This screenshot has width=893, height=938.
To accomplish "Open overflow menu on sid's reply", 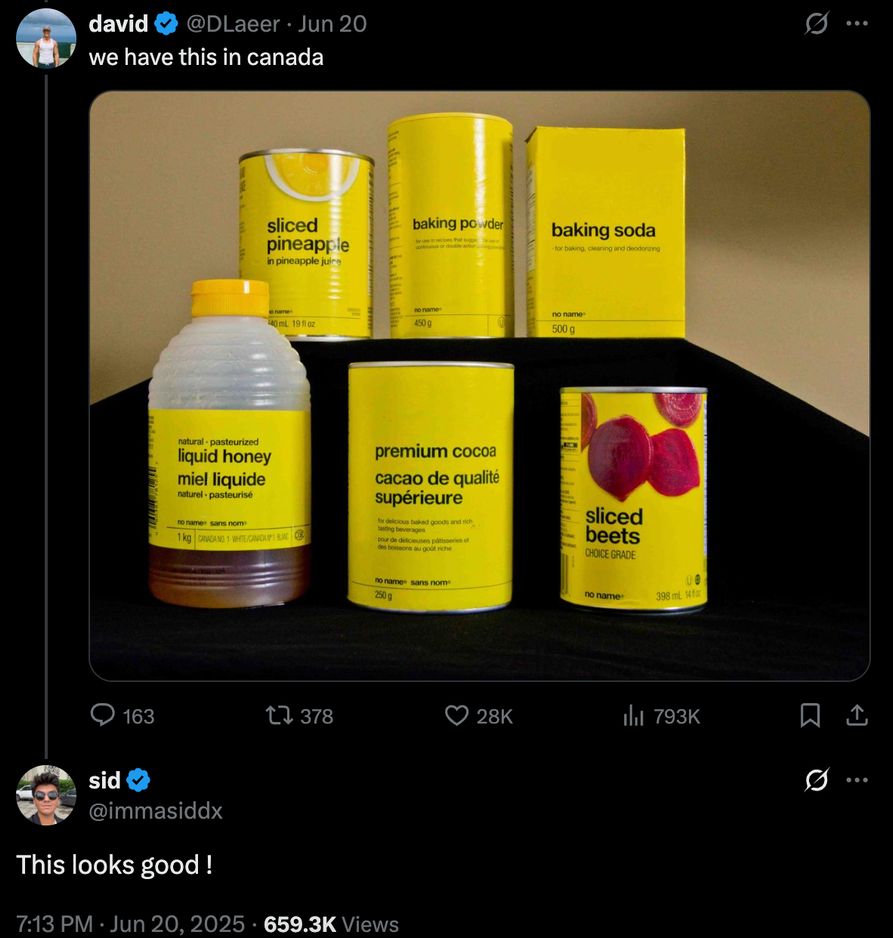I will [x=856, y=781].
